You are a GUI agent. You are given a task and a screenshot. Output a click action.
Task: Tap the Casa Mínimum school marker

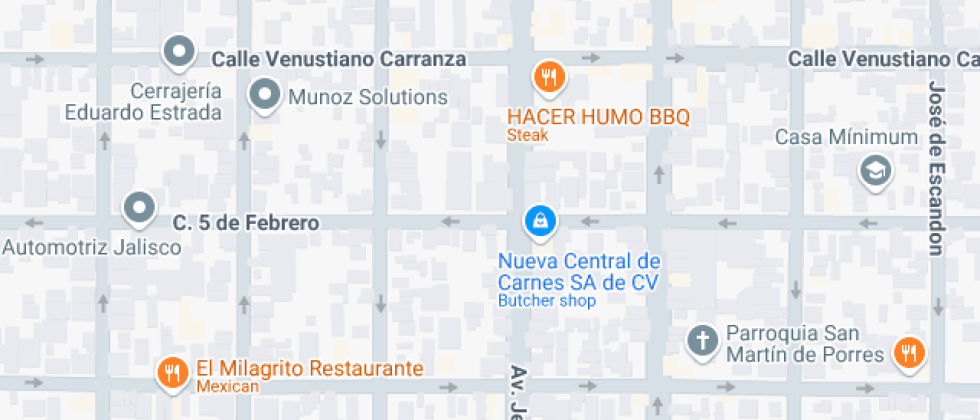pos(876,170)
